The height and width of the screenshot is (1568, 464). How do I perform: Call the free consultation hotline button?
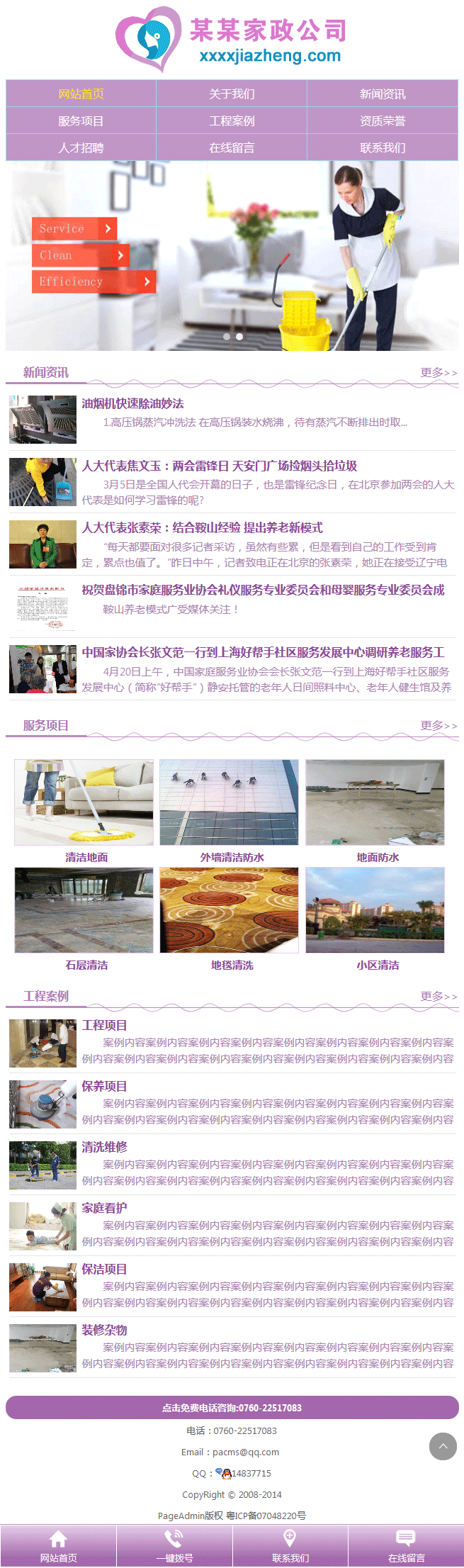tap(232, 1408)
